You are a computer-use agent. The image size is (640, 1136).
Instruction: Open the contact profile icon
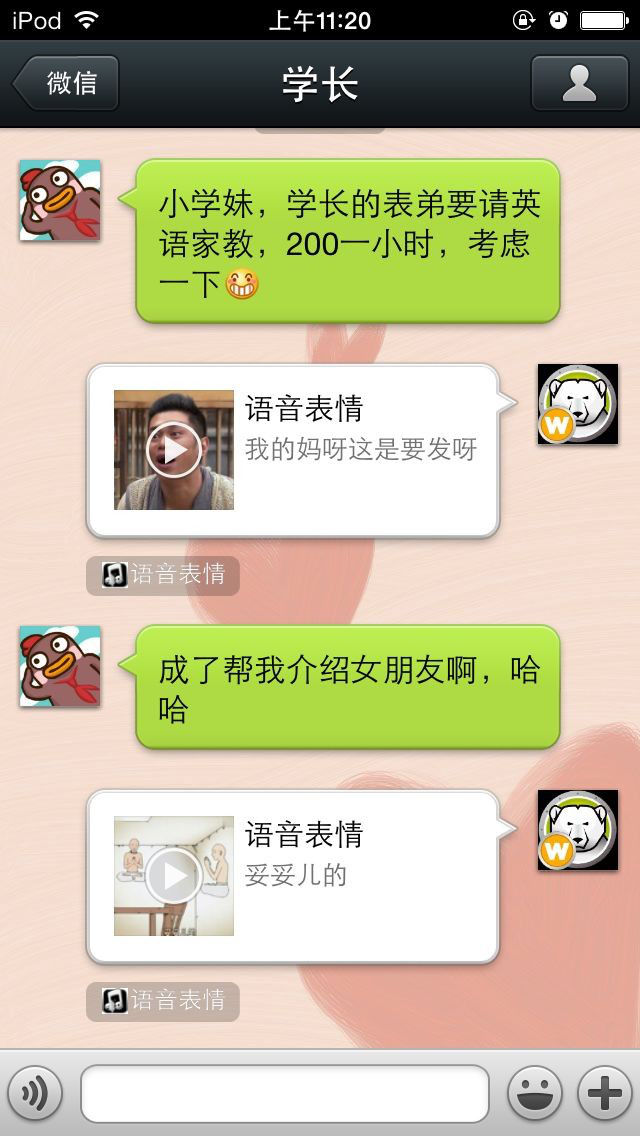point(579,83)
